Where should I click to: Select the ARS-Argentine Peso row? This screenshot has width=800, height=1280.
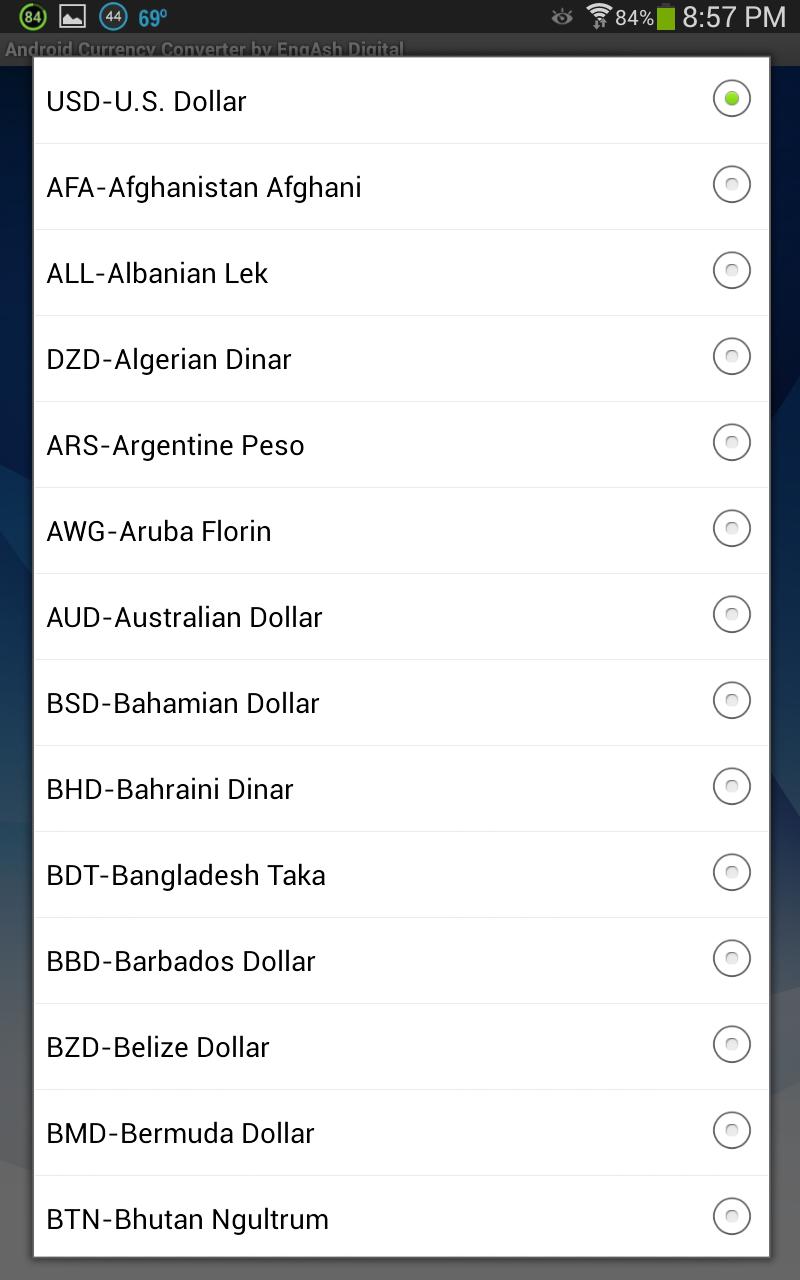400,443
